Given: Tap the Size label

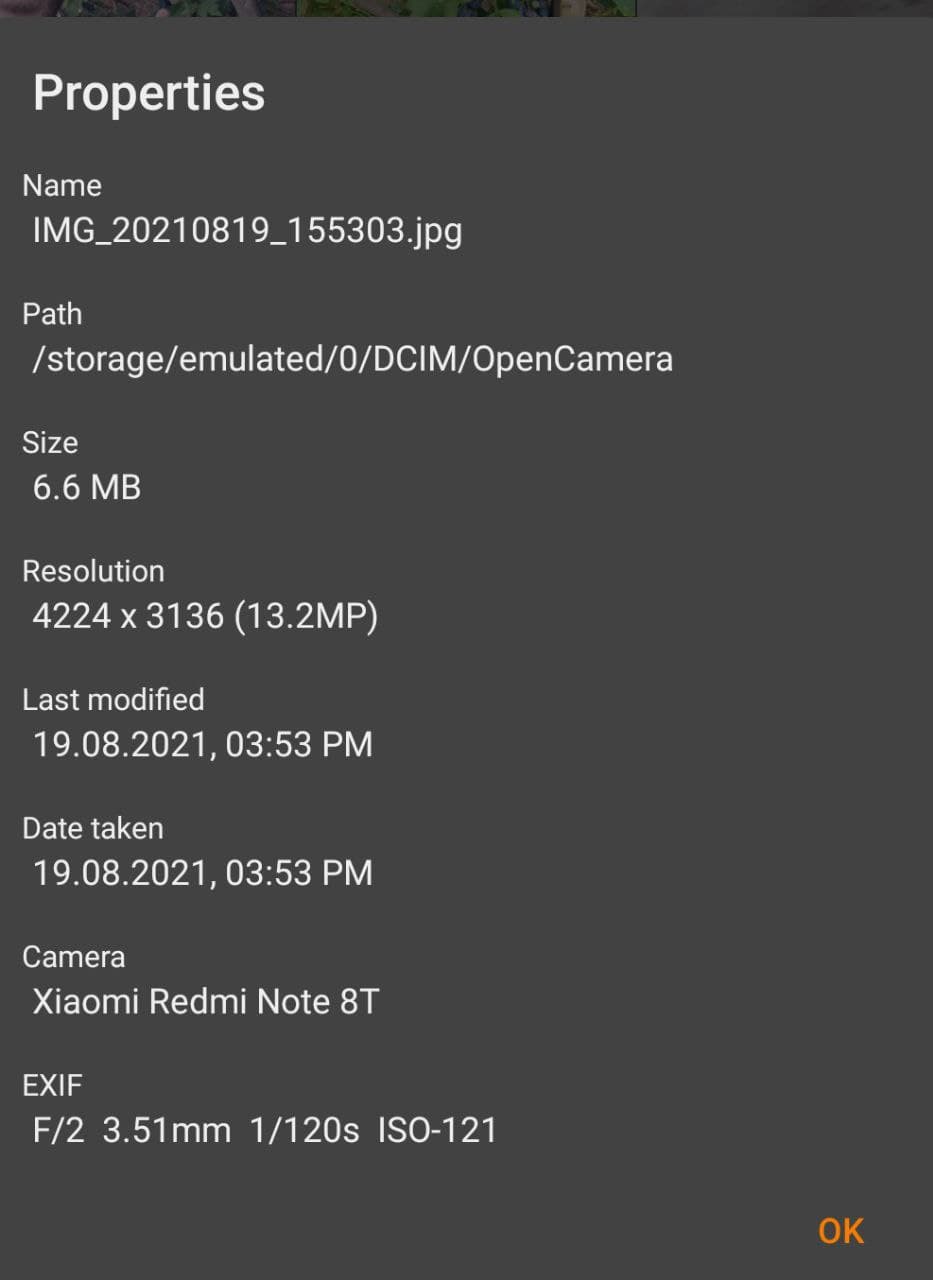Looking at the screenshot, I should coord(49,442).
